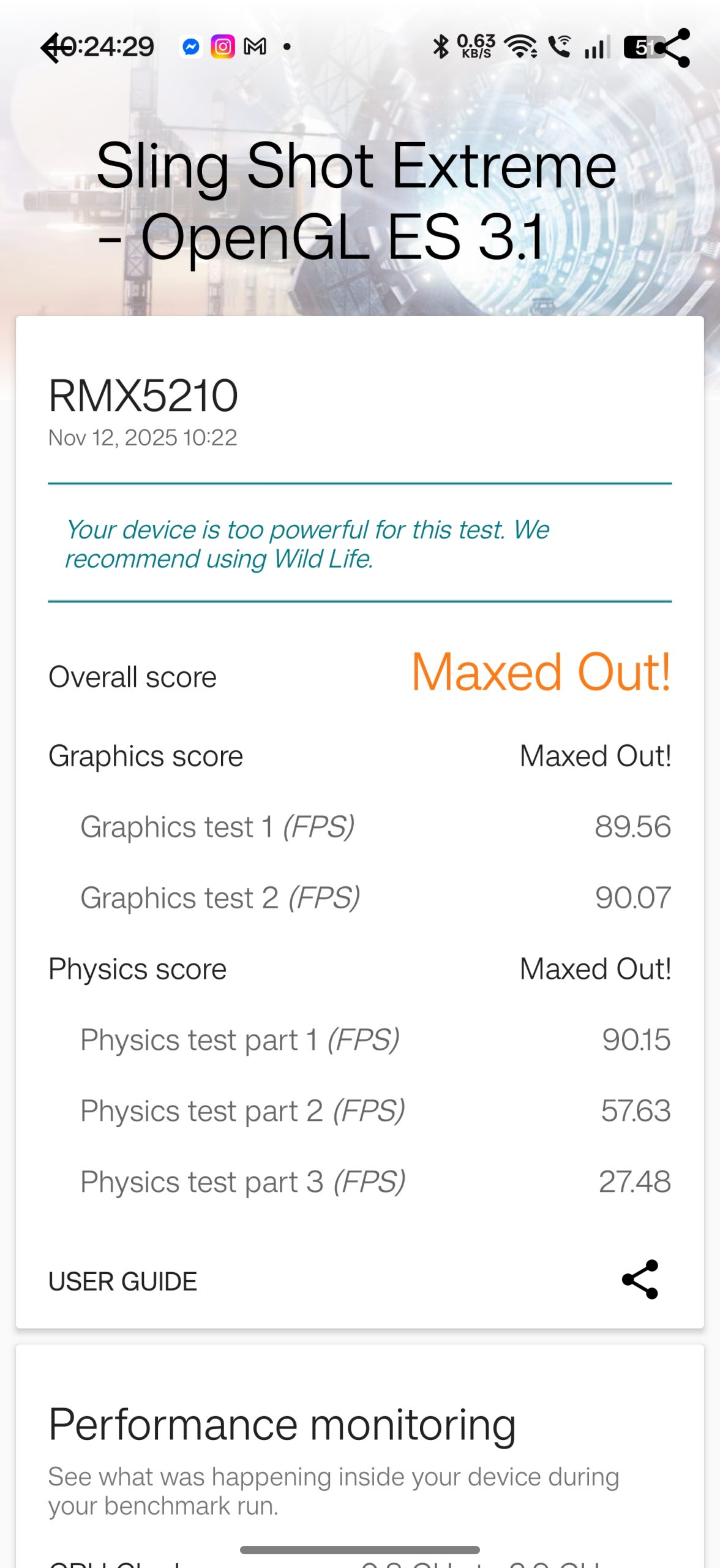Viewport: 720px width, 1568px height.
Task: Share score using icon beside USER GUIDE
Action: [640, 1280]
